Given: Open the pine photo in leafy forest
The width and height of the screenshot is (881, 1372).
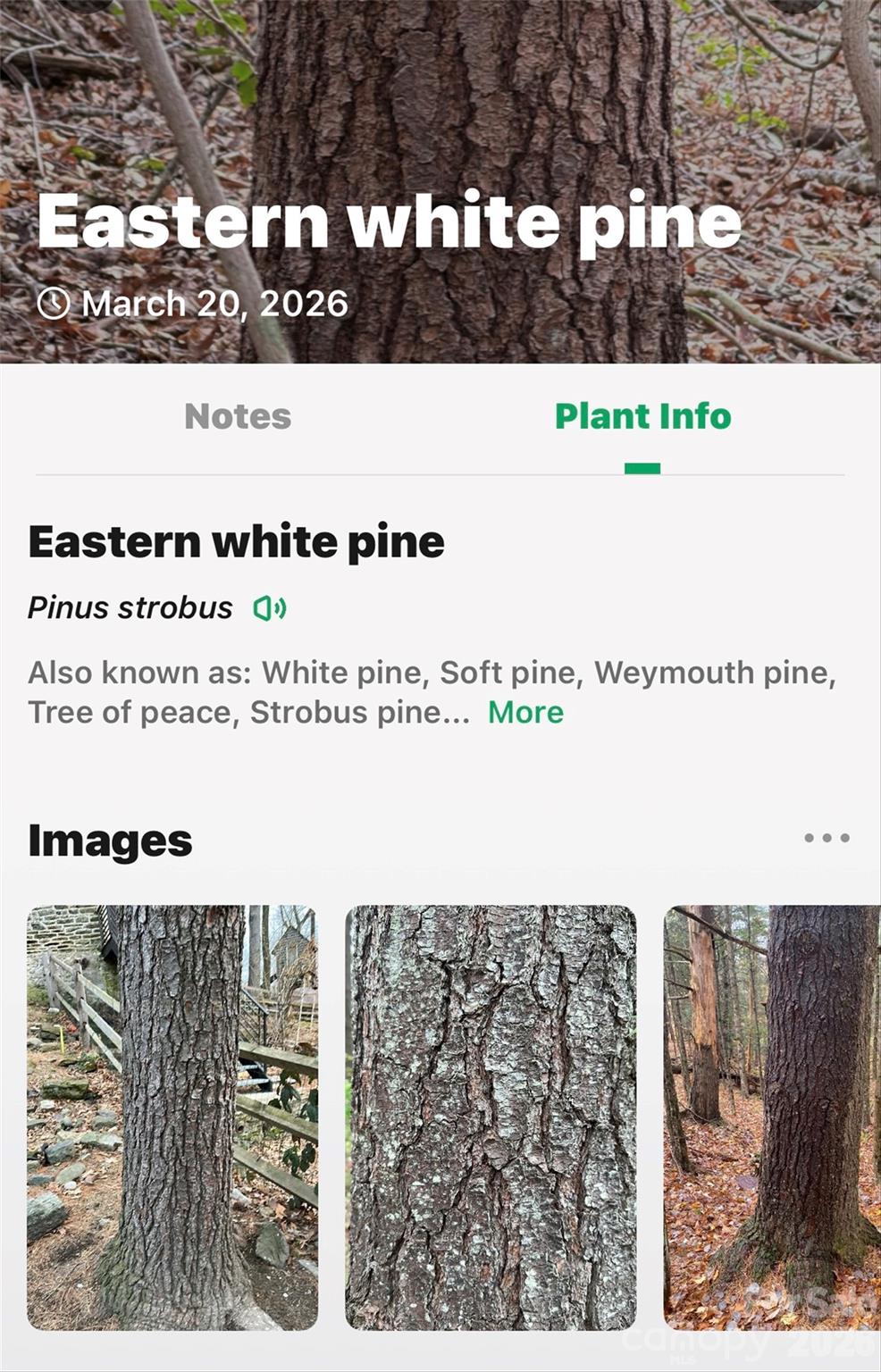Looking at the screenshot, I should [772, 1117].
